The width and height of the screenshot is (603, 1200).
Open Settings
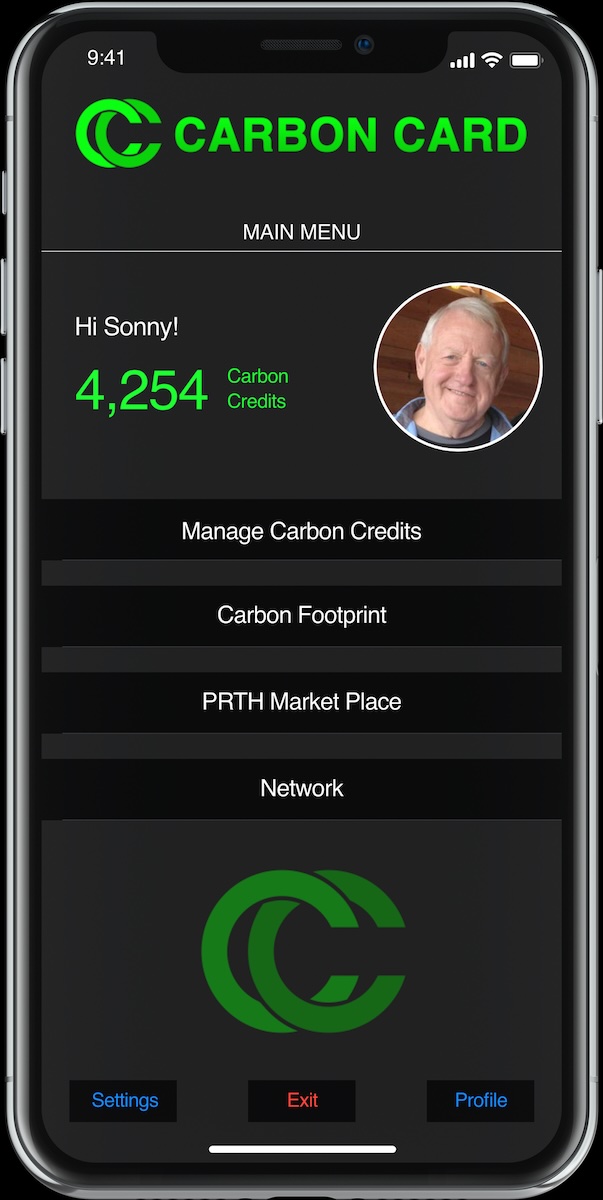[124, 1100]
